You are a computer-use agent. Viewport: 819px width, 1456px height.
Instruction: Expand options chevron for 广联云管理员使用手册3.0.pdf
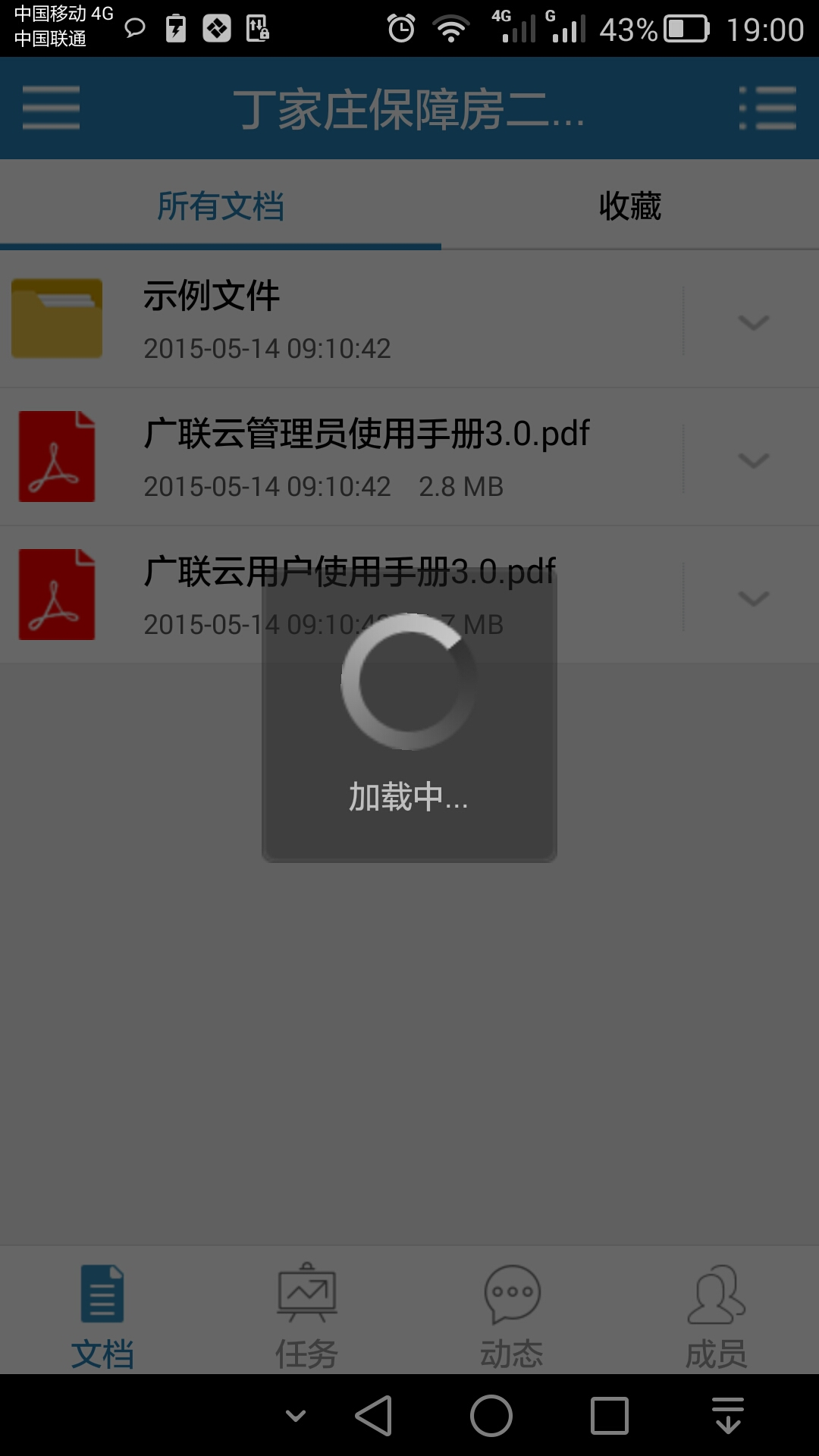click(x=753, y=460)
